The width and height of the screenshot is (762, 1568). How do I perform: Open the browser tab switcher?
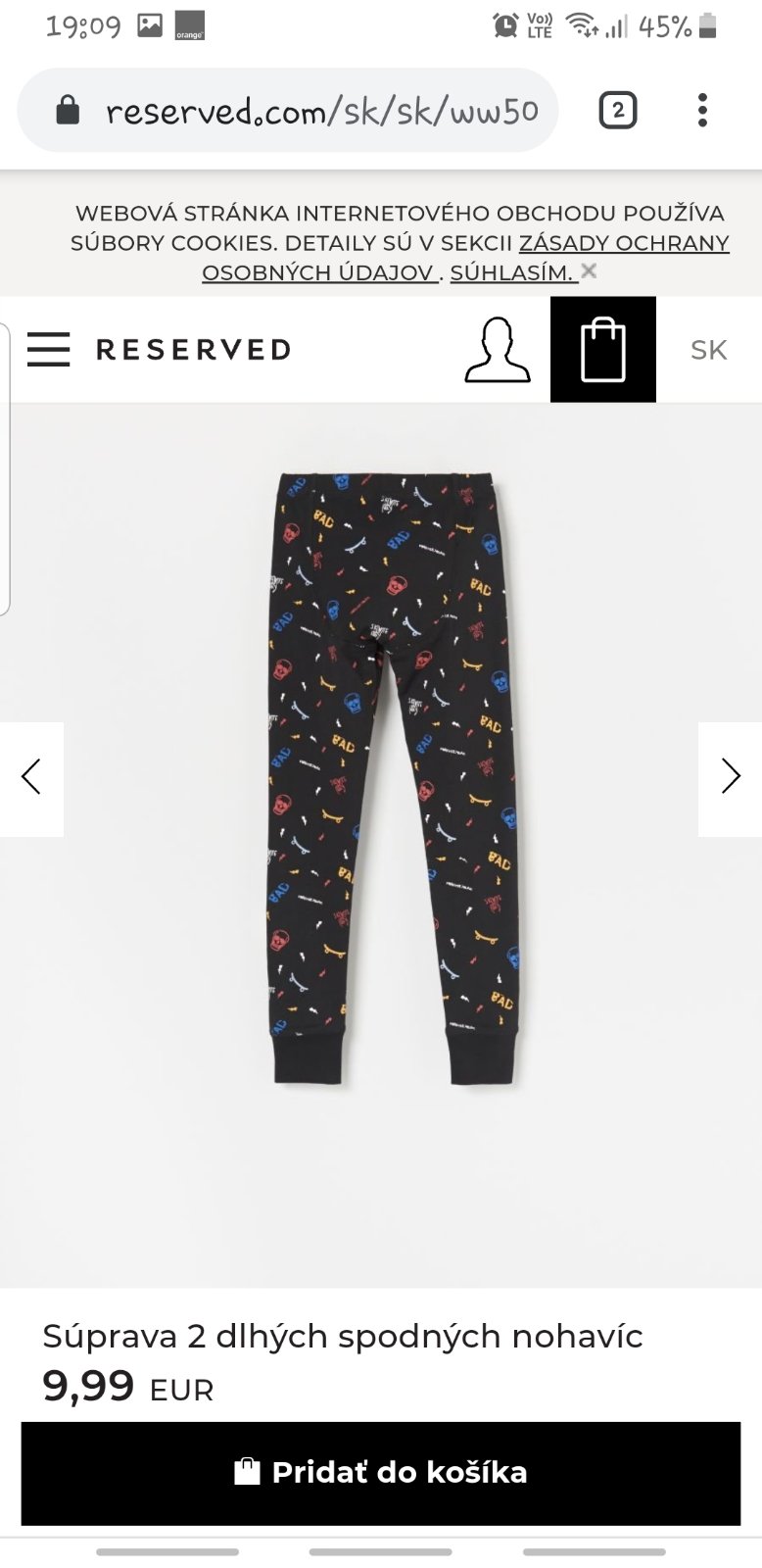coord(617,111)
